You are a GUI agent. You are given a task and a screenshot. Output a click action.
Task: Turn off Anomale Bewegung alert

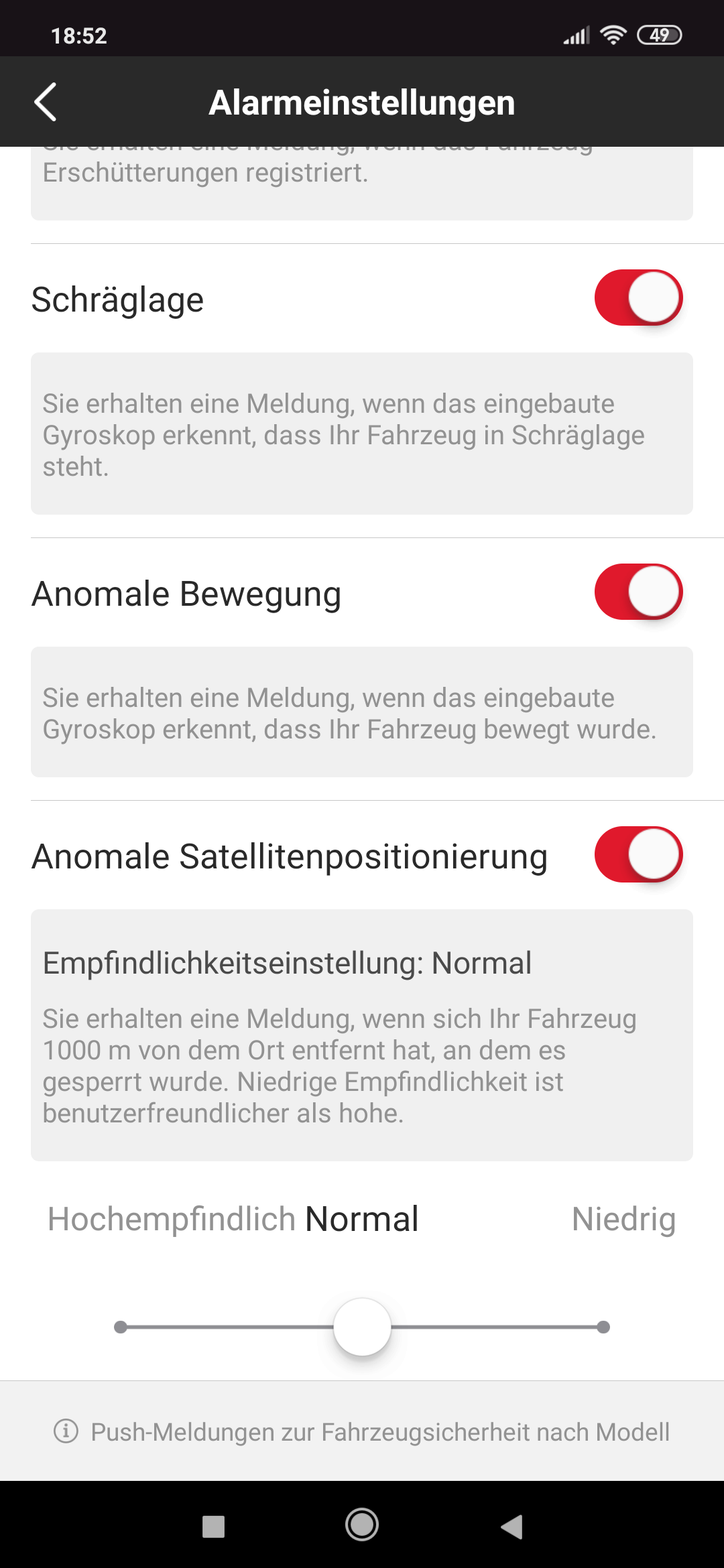click(x=638, y=592)
